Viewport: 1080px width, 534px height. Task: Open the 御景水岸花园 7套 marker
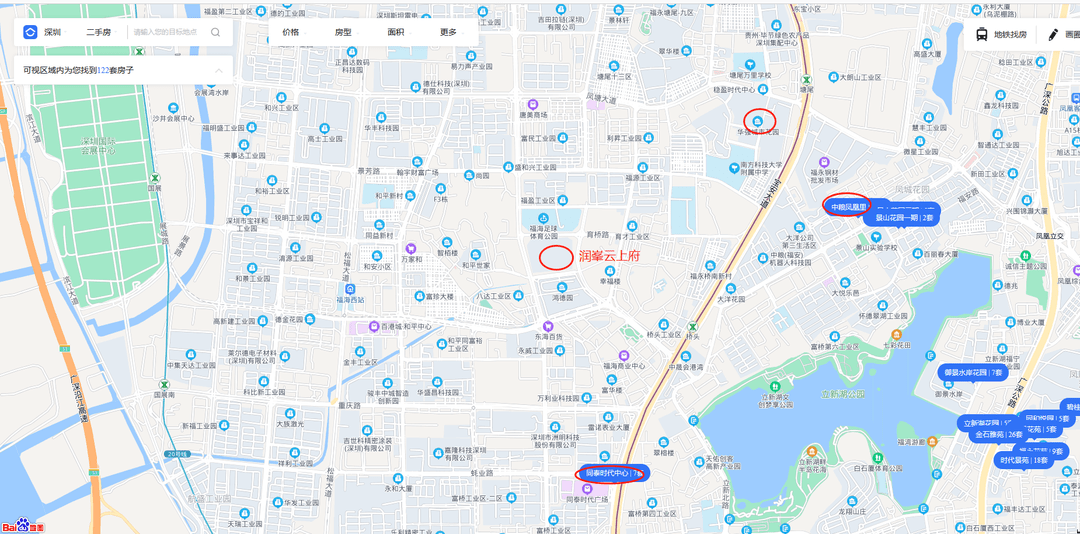coord(973,372)
